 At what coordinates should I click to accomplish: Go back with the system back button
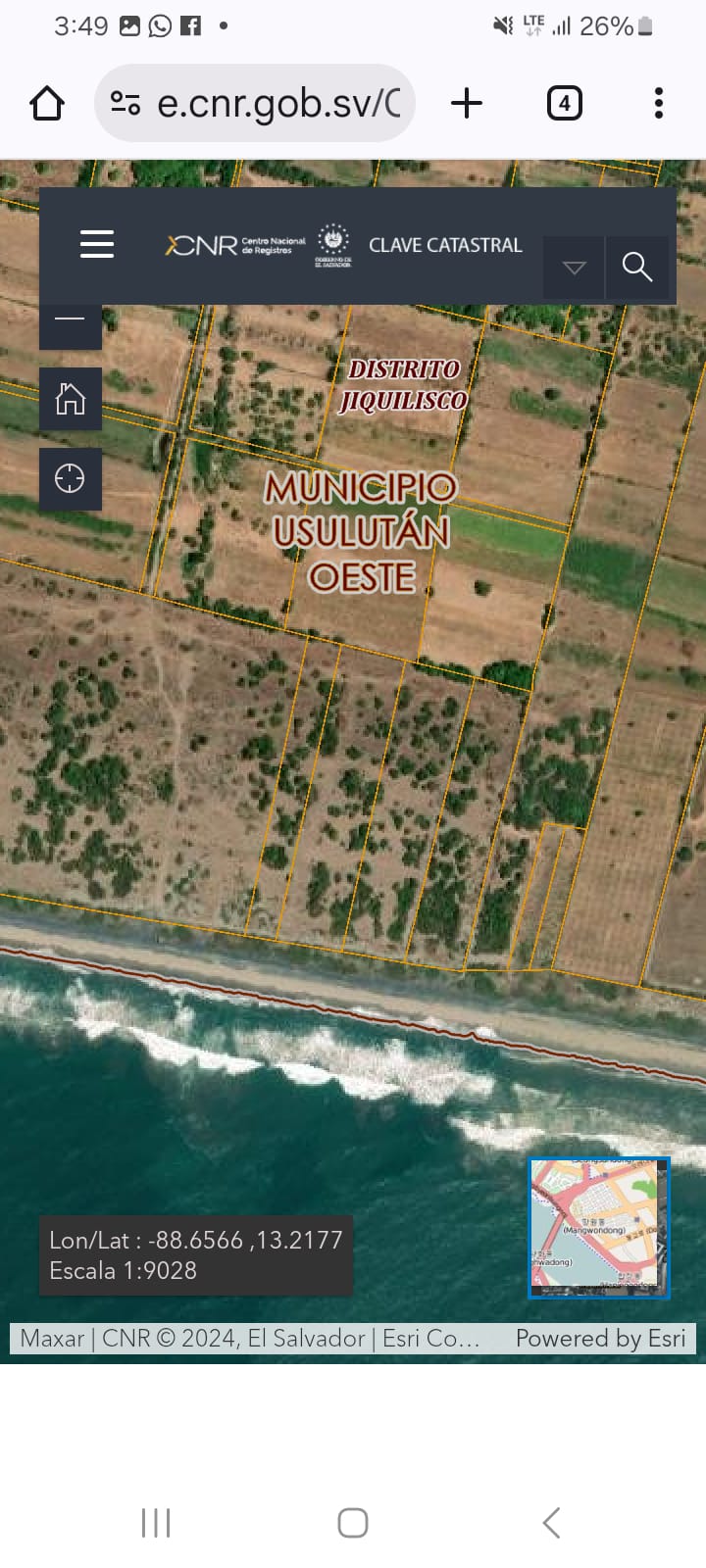[551, 1522]
